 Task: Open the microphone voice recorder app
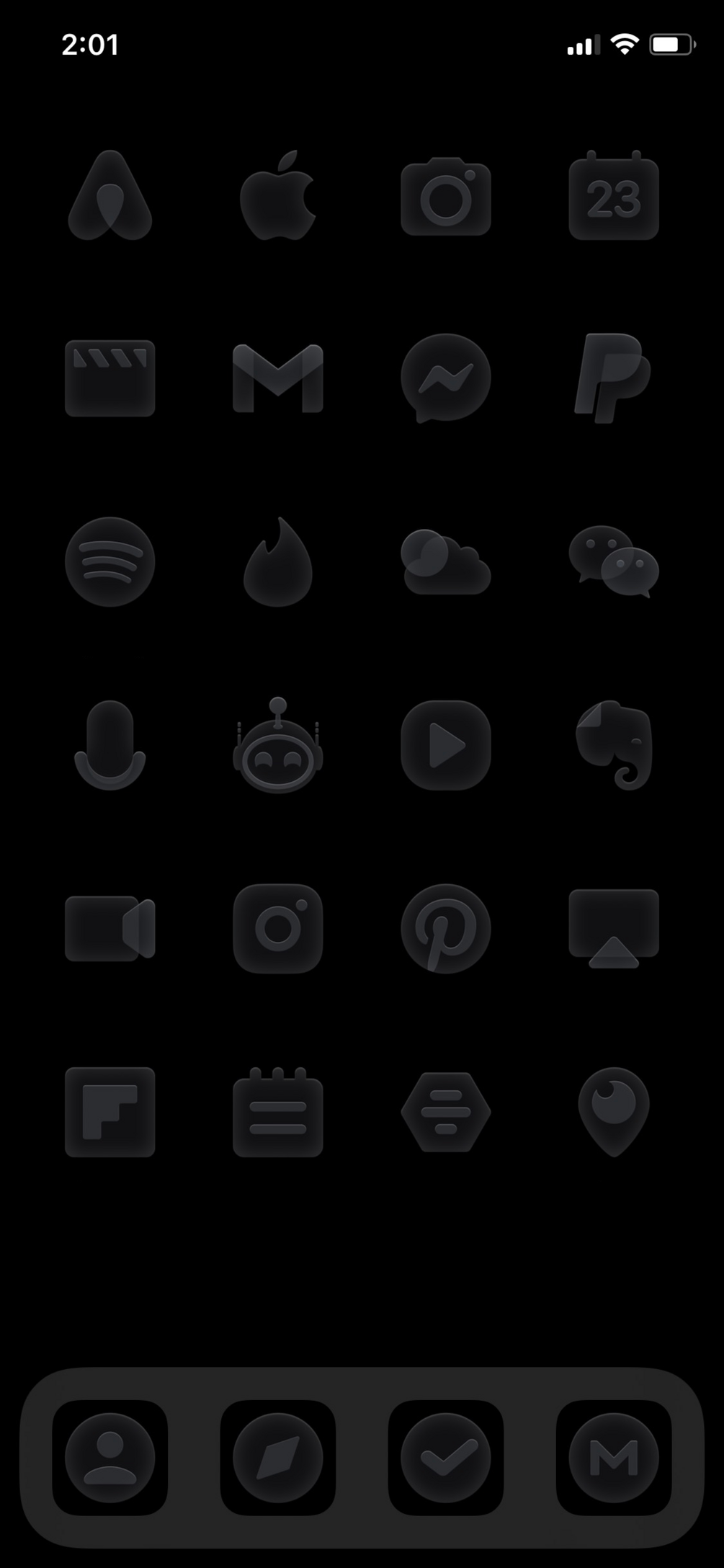pyautogui.click(x=110, y=745)
